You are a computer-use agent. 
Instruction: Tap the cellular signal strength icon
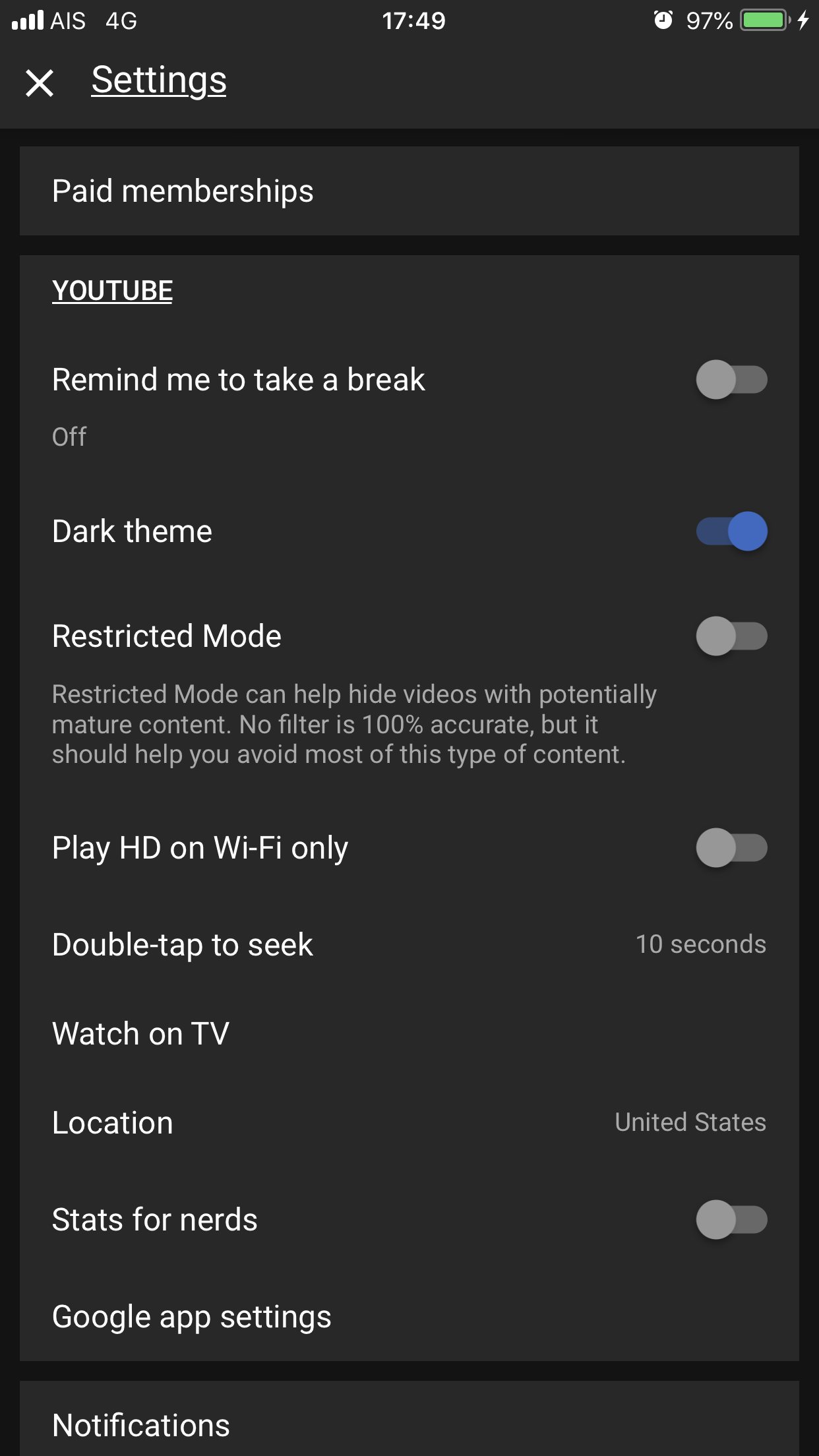[x=28, y=20]
